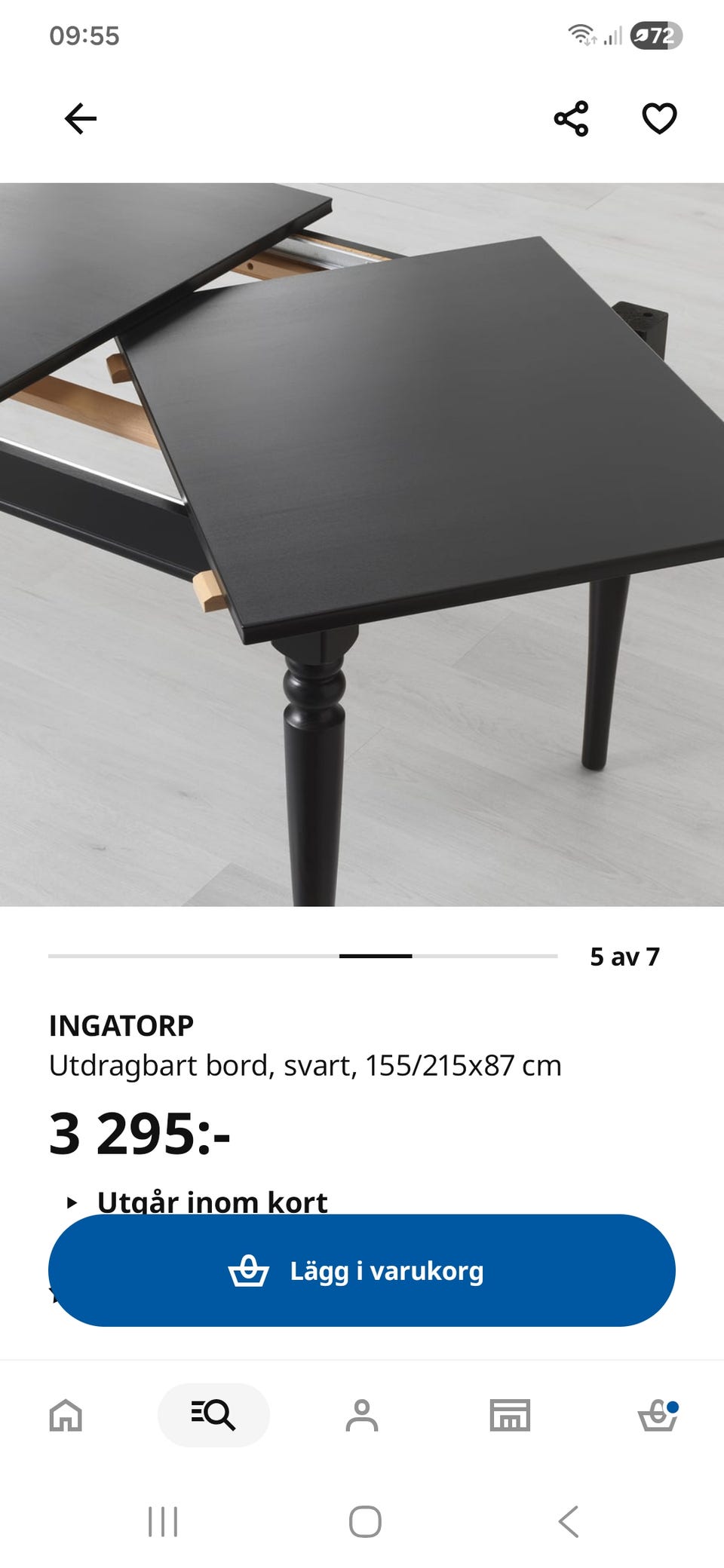The width and height of the screenshot is (724, 1568).
Task: Open the image counter showing '5 av 7'
Action: (x=625, y=957)
